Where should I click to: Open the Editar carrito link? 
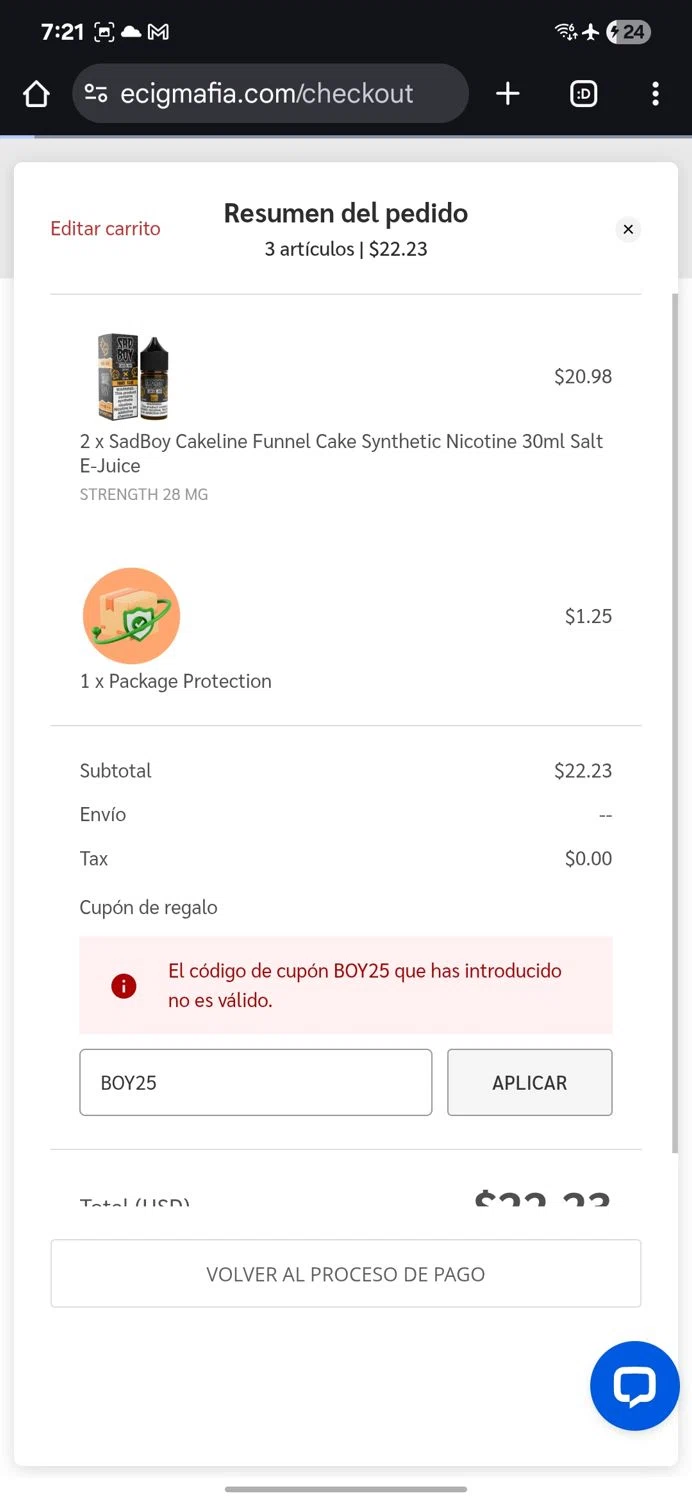point(105,229)
